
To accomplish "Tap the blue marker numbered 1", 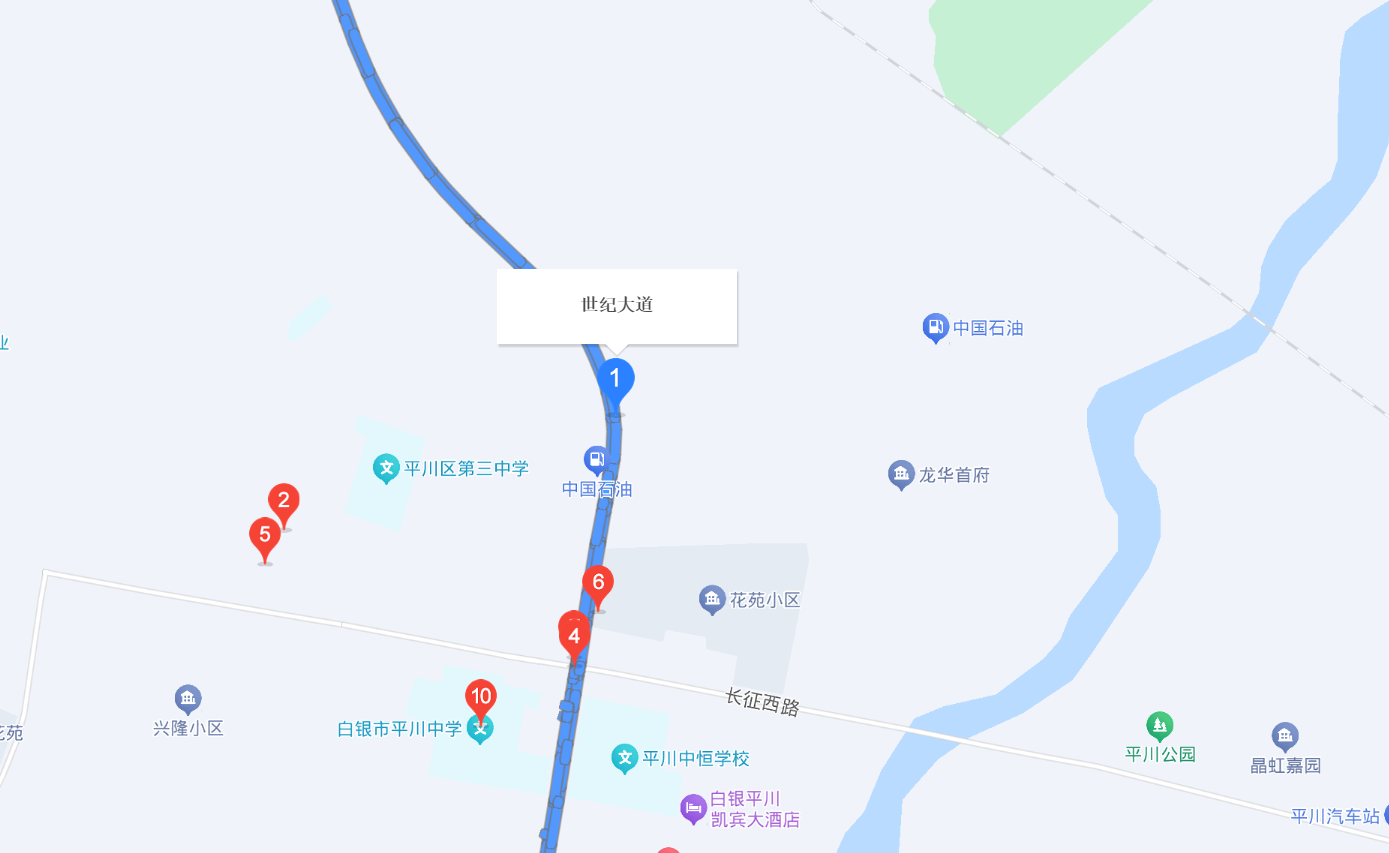I will click(616, 379).
